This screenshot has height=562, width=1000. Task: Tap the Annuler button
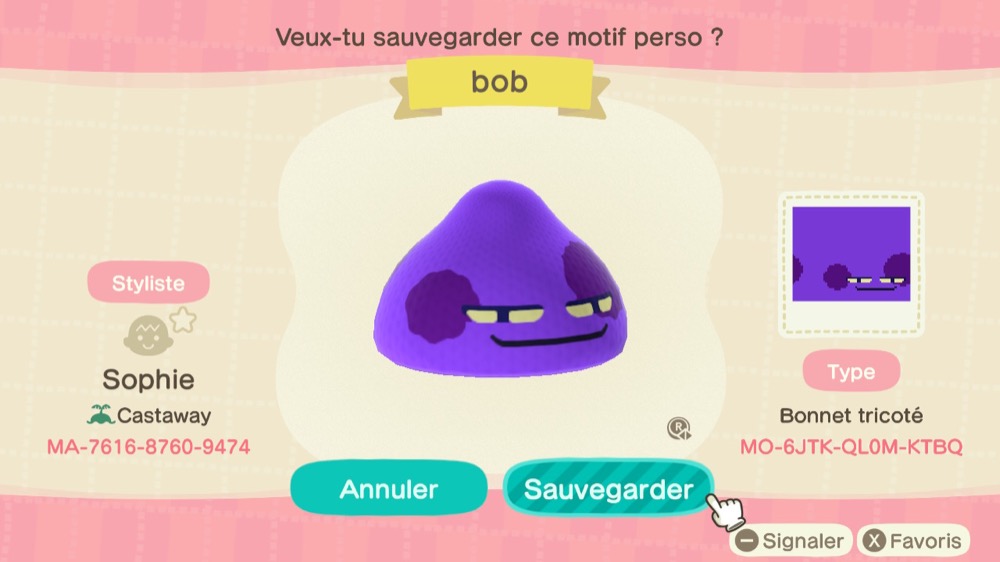point(389,489)
